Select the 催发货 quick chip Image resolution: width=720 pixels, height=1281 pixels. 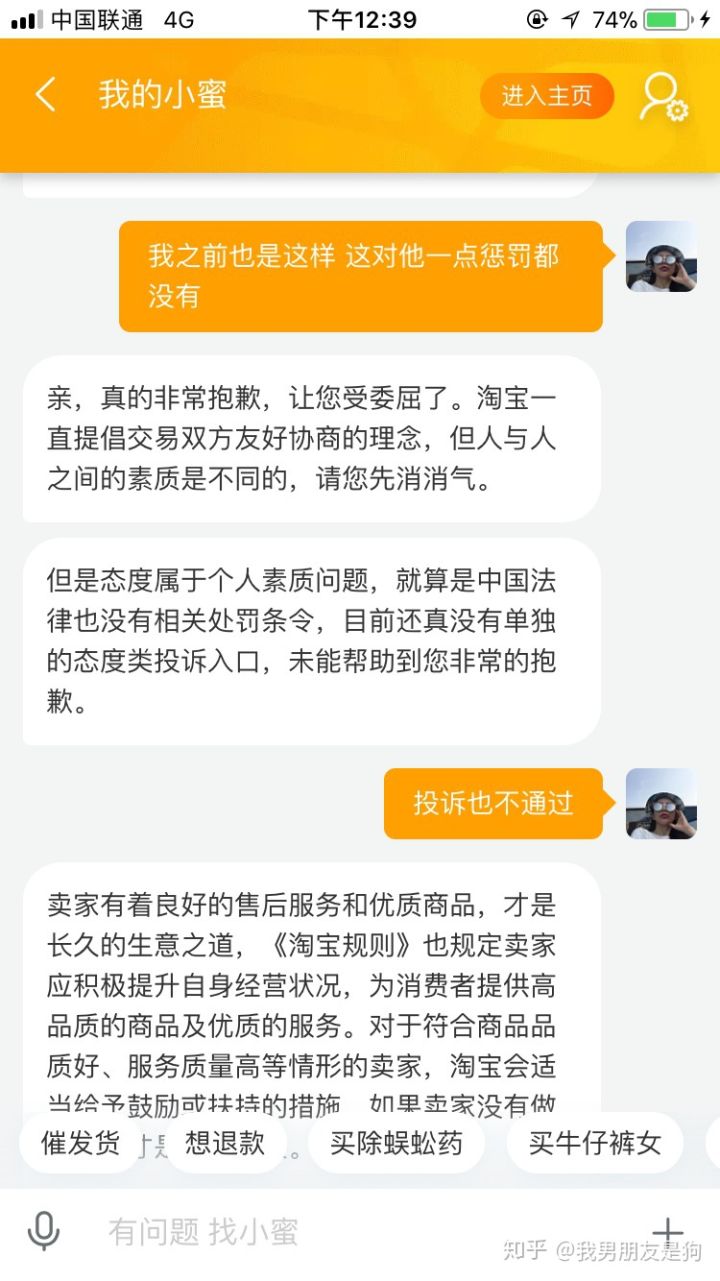pyautogui.click(x=80, y=1143)
